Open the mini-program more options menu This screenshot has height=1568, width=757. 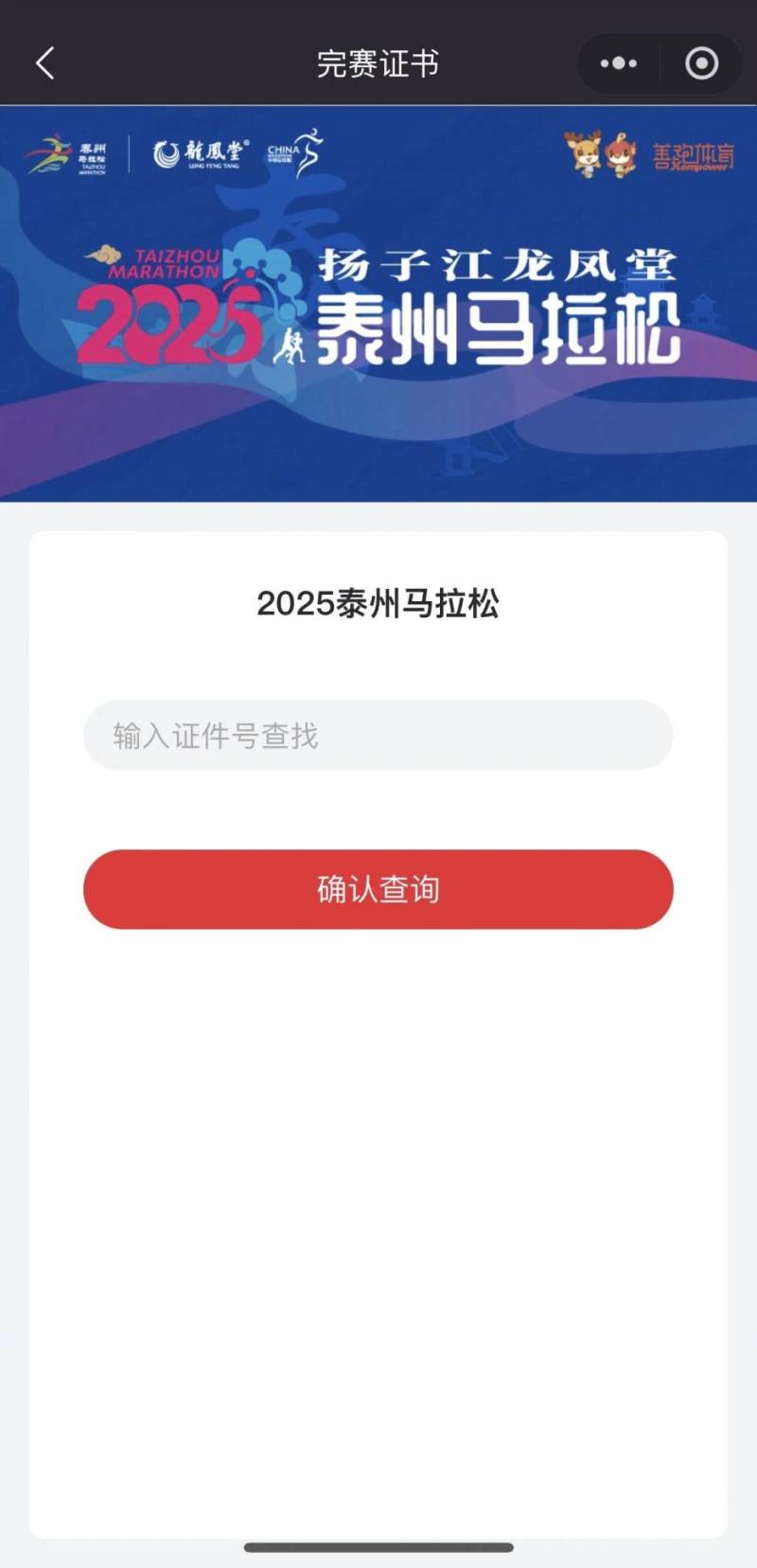point(618,62)
